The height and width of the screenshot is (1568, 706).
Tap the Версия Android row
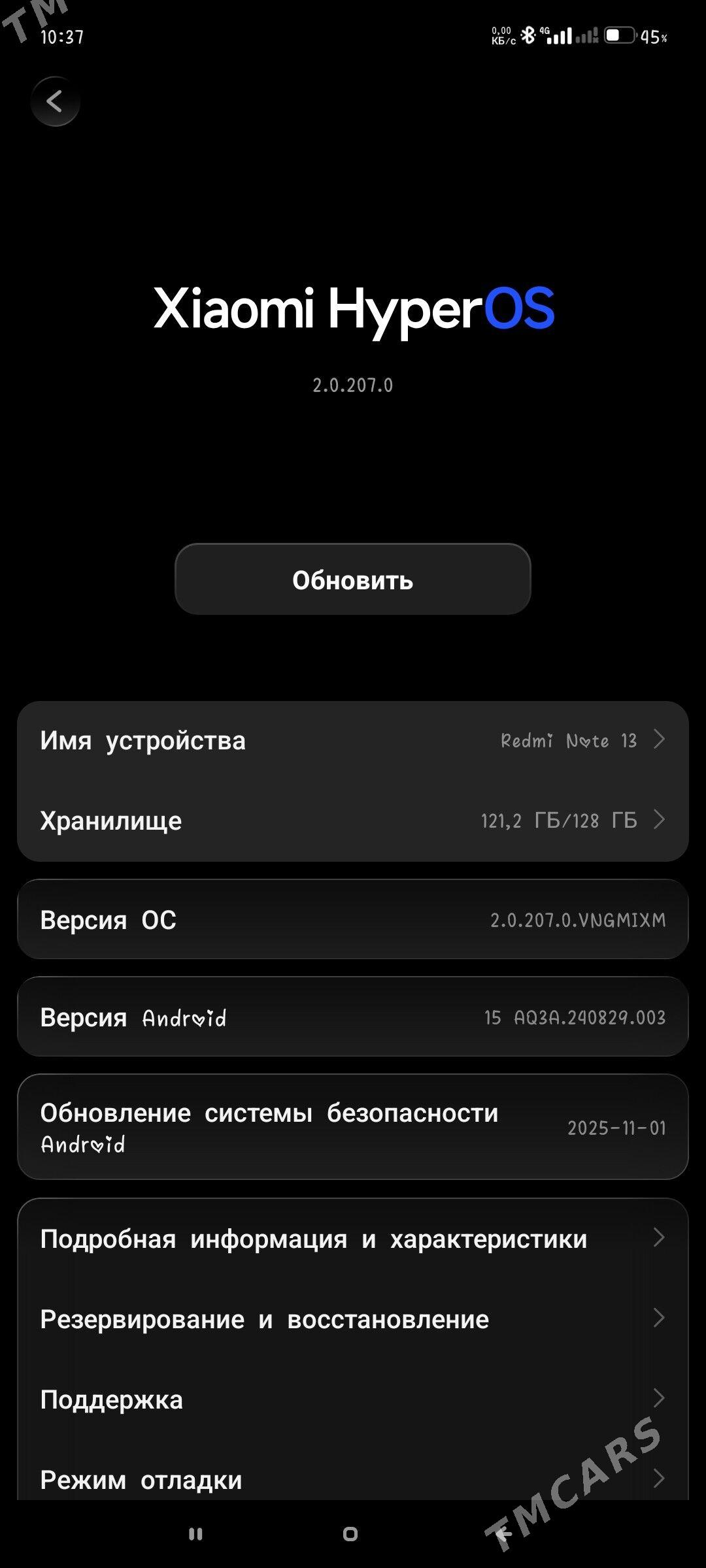352,1017
